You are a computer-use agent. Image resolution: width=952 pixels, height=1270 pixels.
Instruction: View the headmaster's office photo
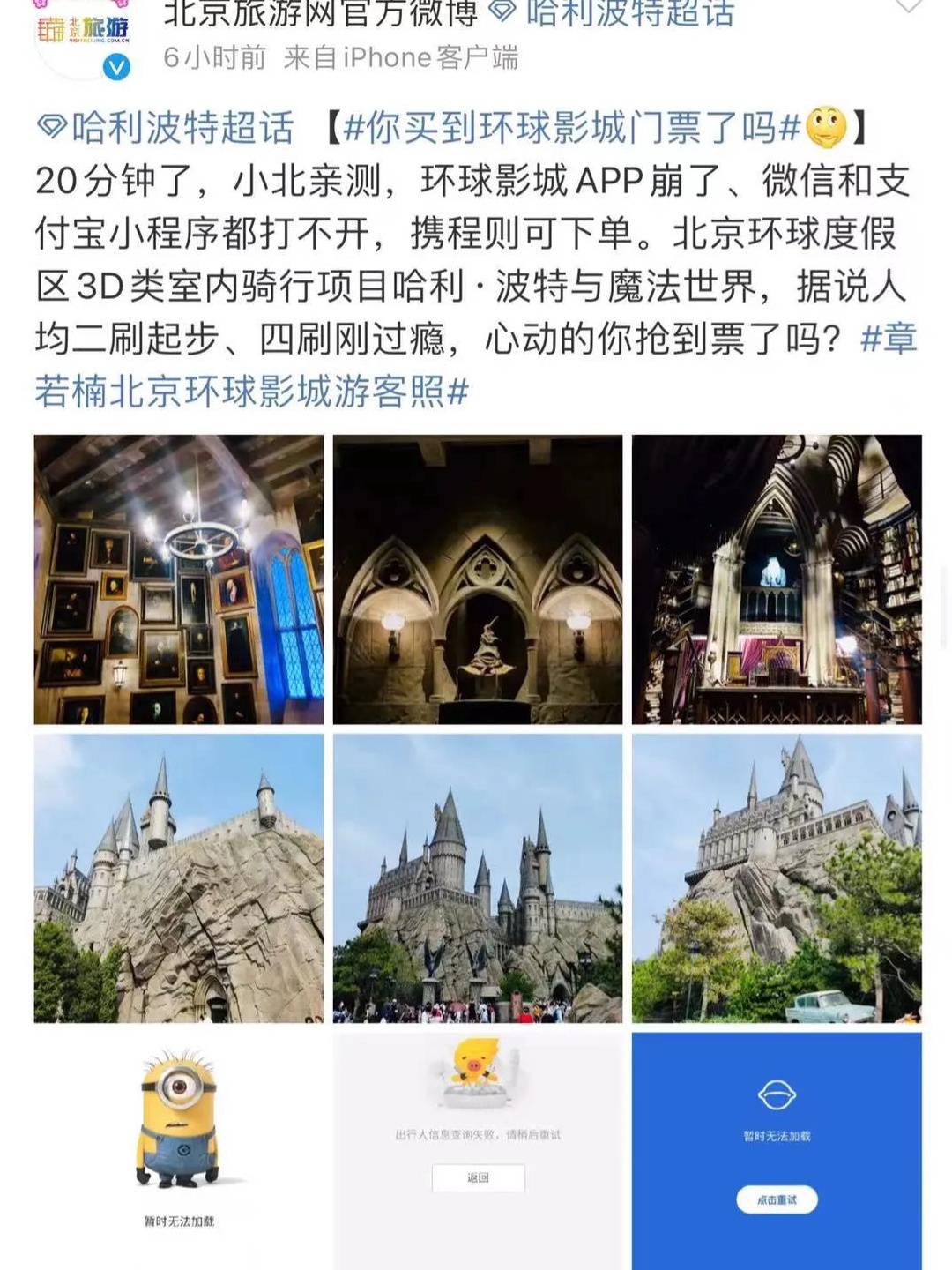coord(777,579)
